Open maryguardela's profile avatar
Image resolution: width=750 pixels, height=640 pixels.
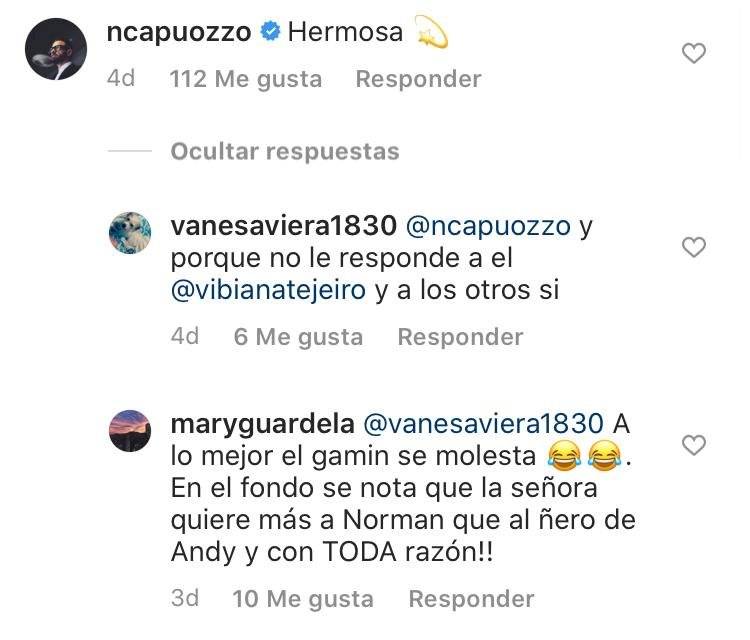pos(129,430)
